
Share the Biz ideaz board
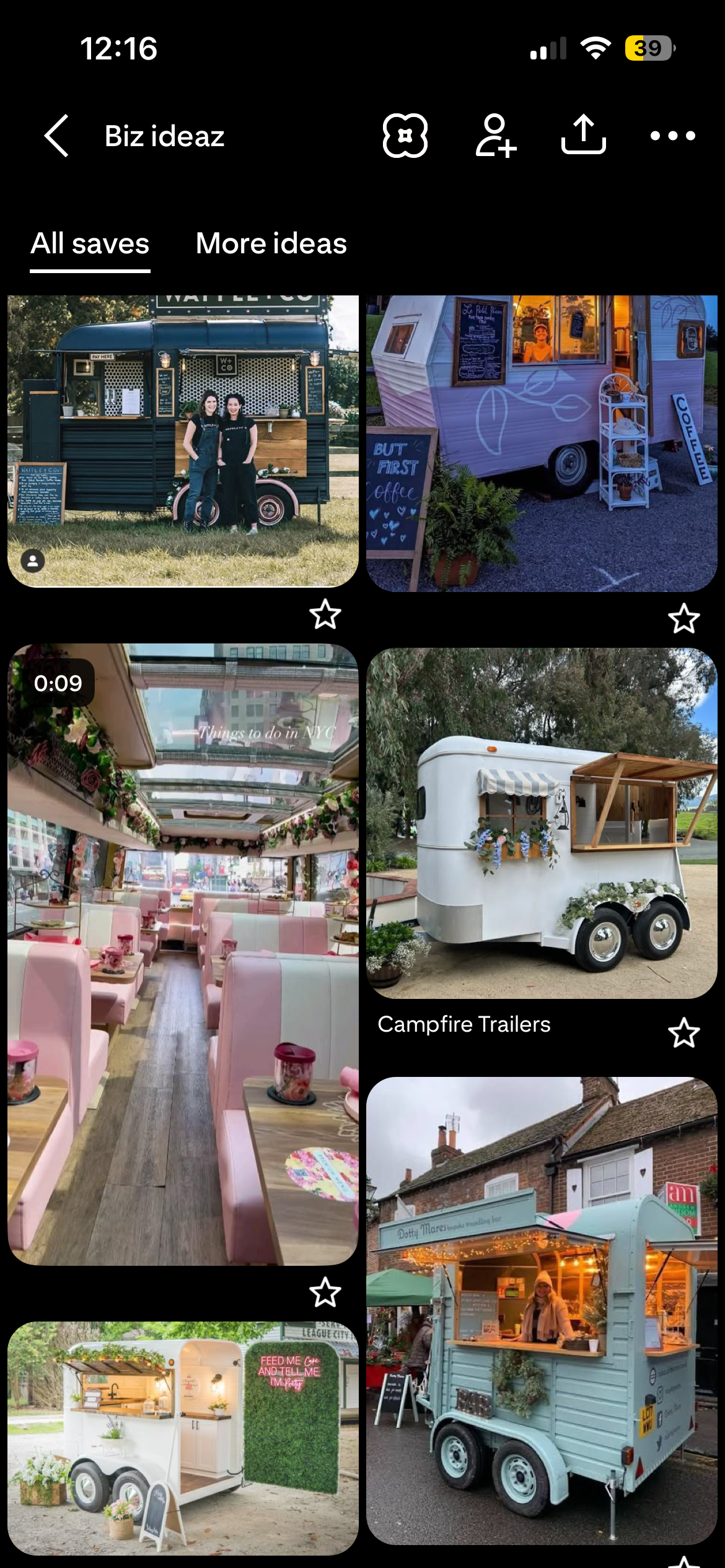583,134
